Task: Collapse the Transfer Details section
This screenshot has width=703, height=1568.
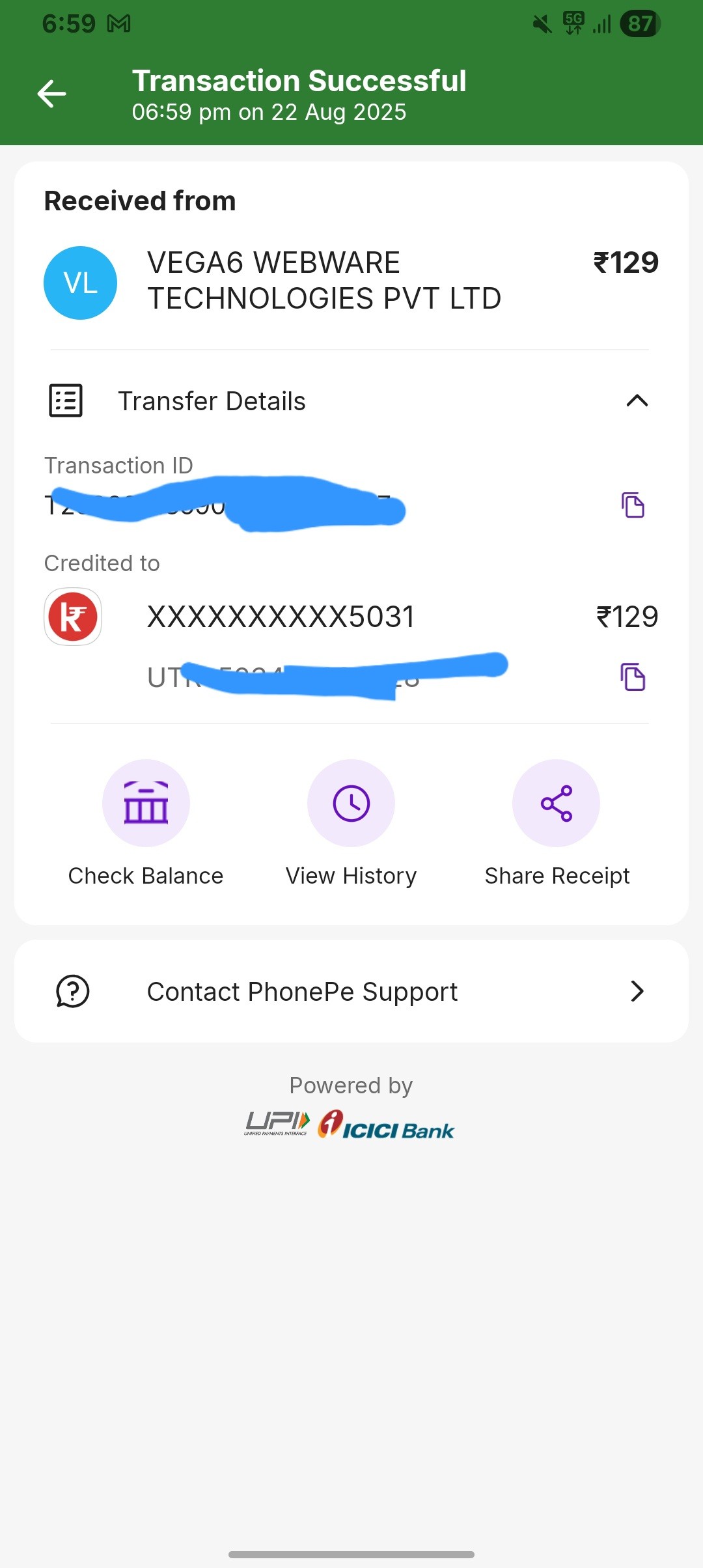Action: (637, 400)
